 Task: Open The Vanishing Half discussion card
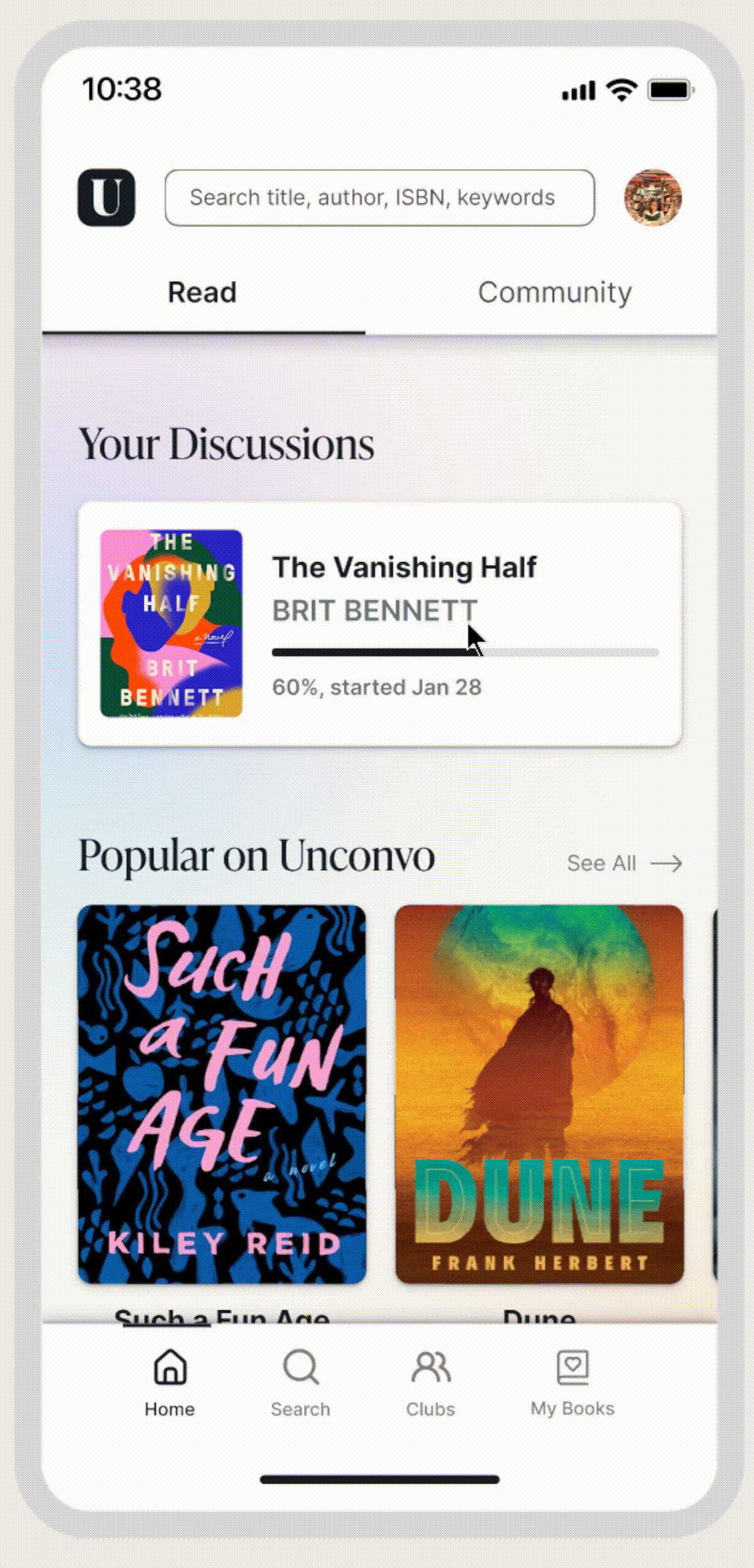[x=380, y=624]
